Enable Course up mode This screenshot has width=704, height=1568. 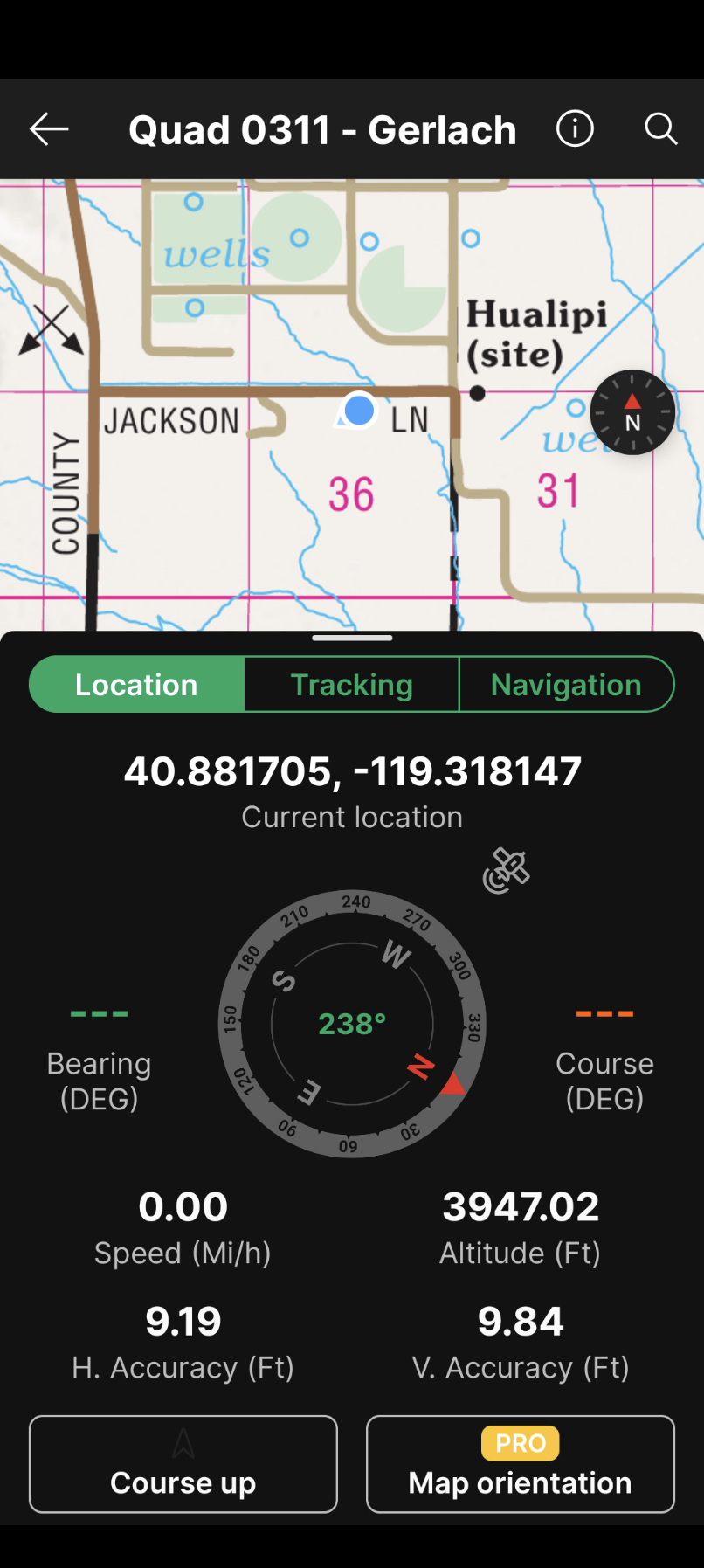click(183, 1464)
